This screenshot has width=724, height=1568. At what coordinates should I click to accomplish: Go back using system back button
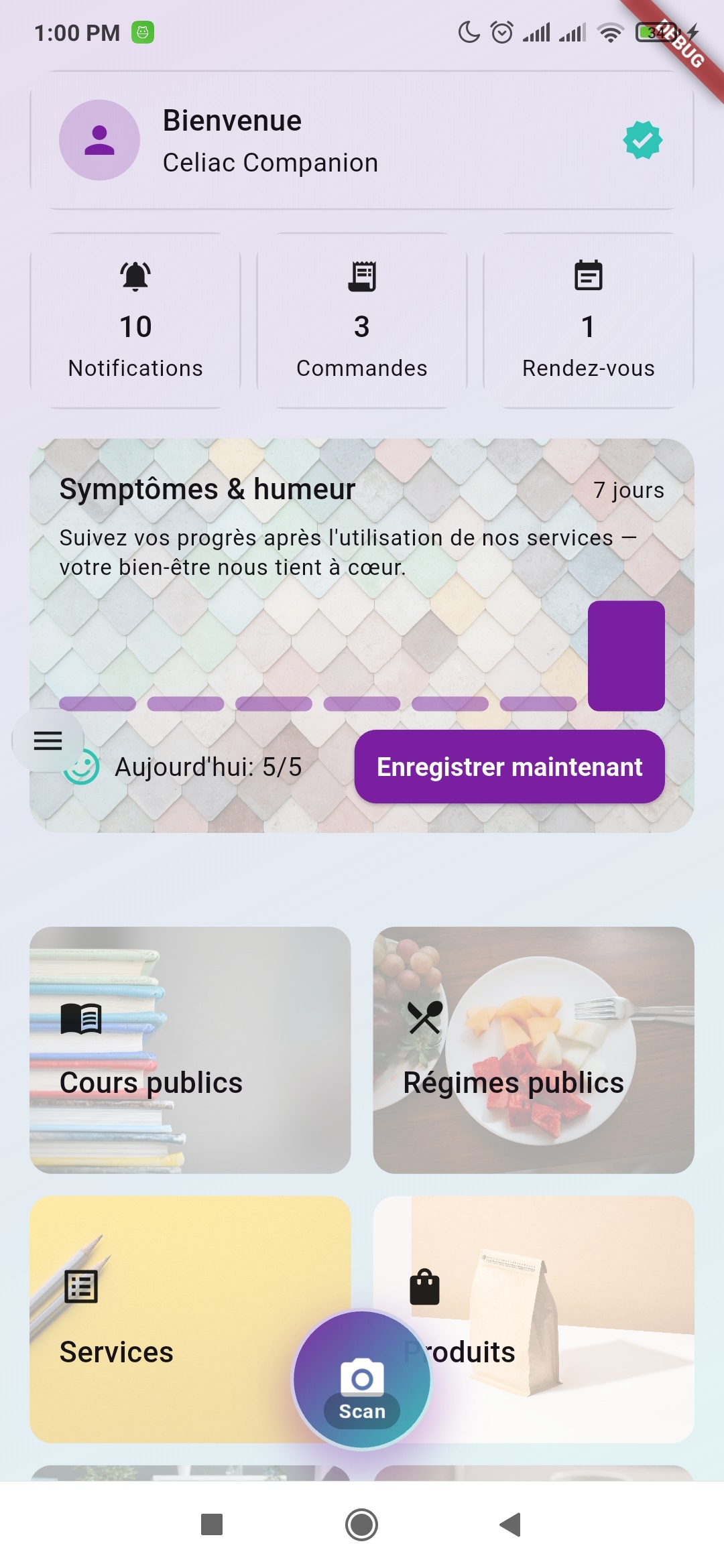click(x=511, y=1524)
